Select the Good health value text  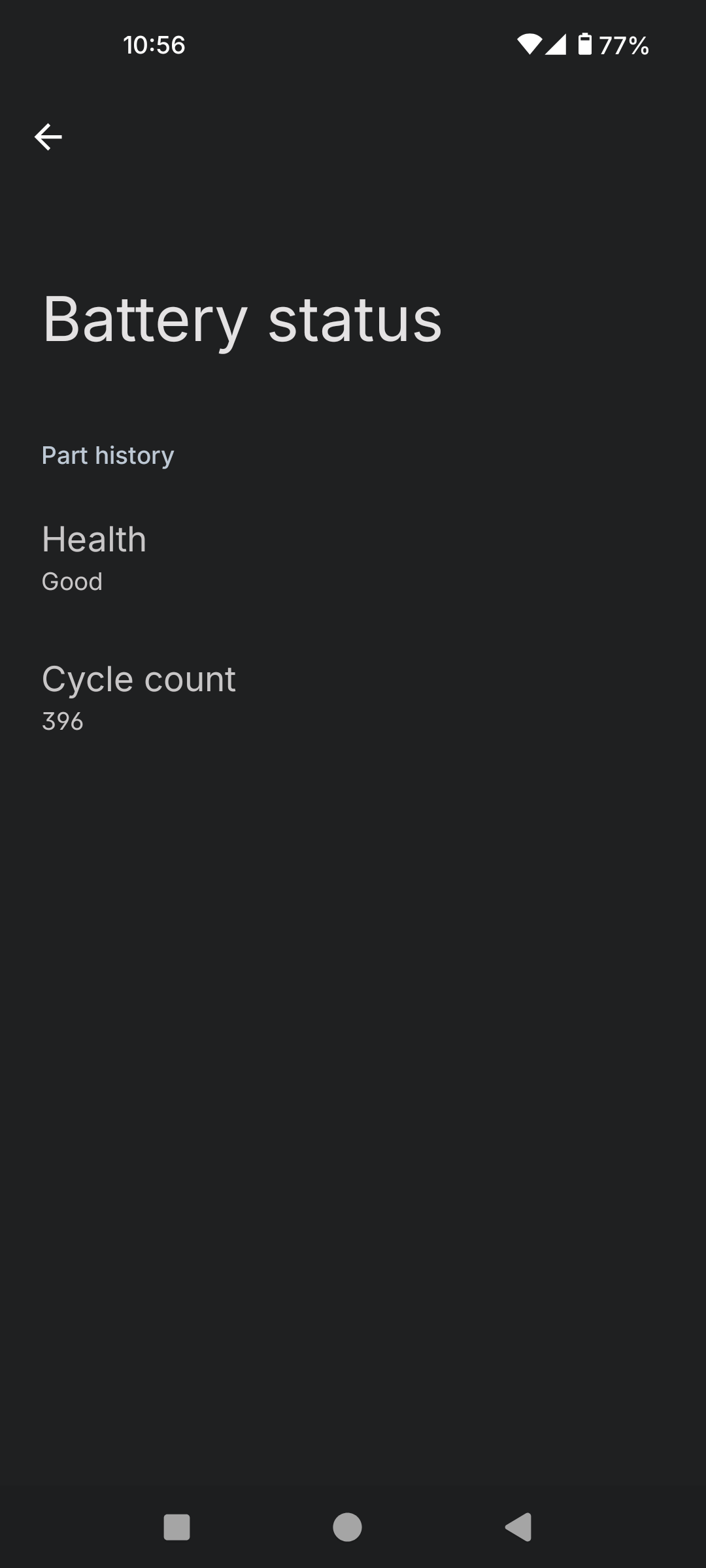pos(71,581)
